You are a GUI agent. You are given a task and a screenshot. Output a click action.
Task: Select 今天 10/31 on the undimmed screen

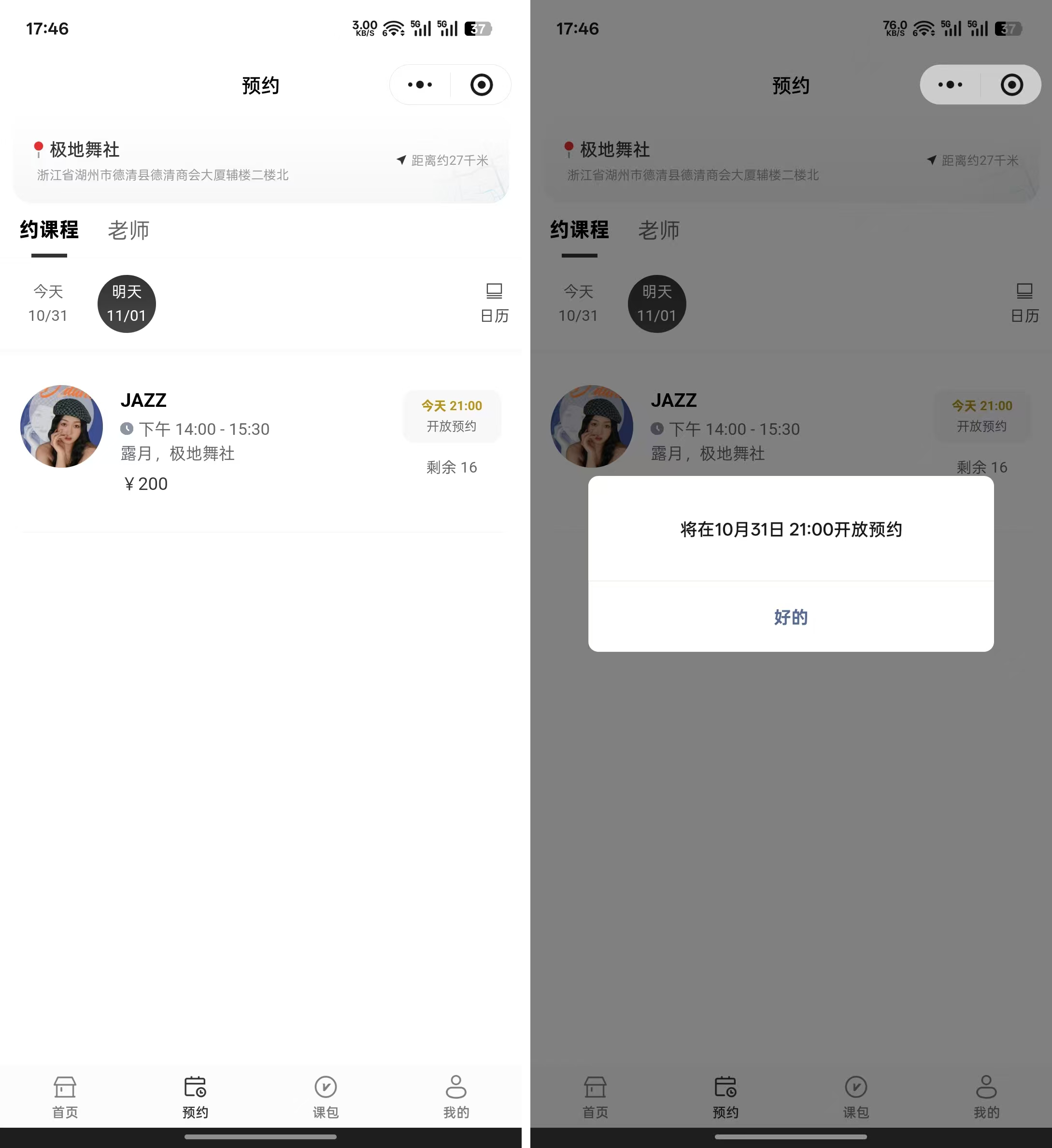click(48, 303)
